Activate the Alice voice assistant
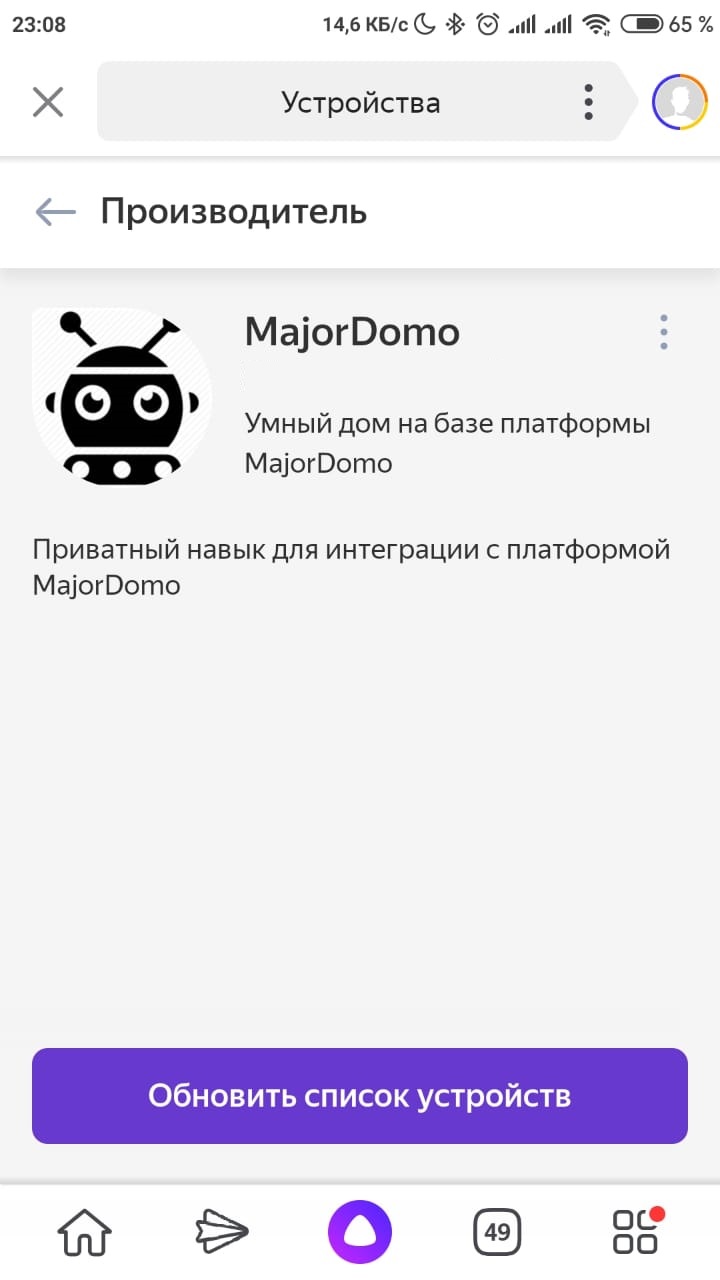The image size is (720, 1280). click(360, 1232)
